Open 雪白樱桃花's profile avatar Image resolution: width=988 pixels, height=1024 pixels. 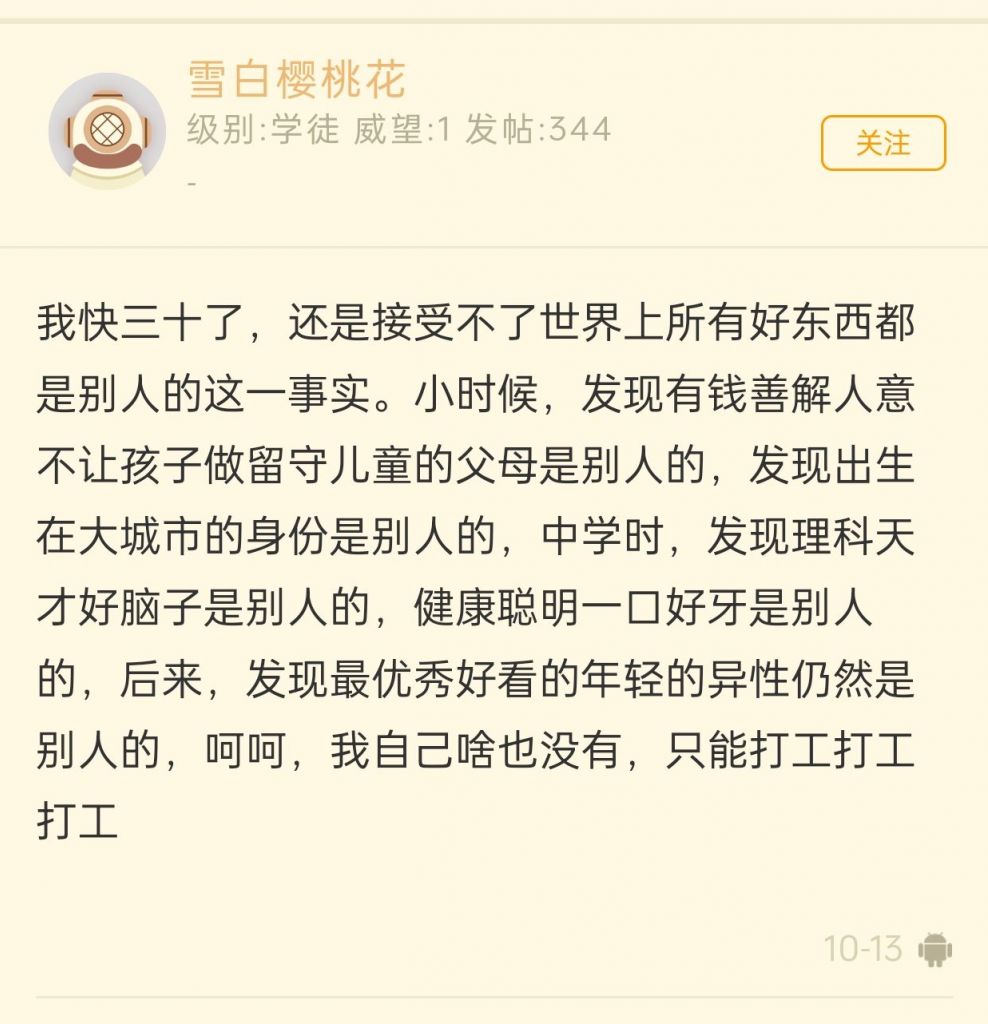tap(107, 131)
